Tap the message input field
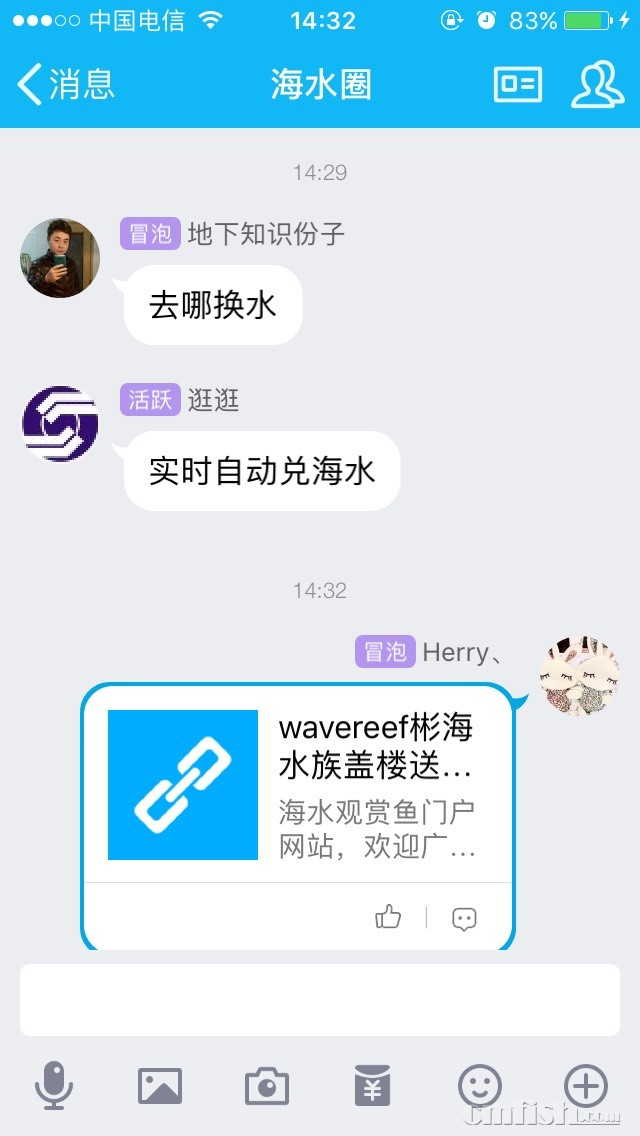Viewport: 640px width, 1136px height. pos(320,1000)
